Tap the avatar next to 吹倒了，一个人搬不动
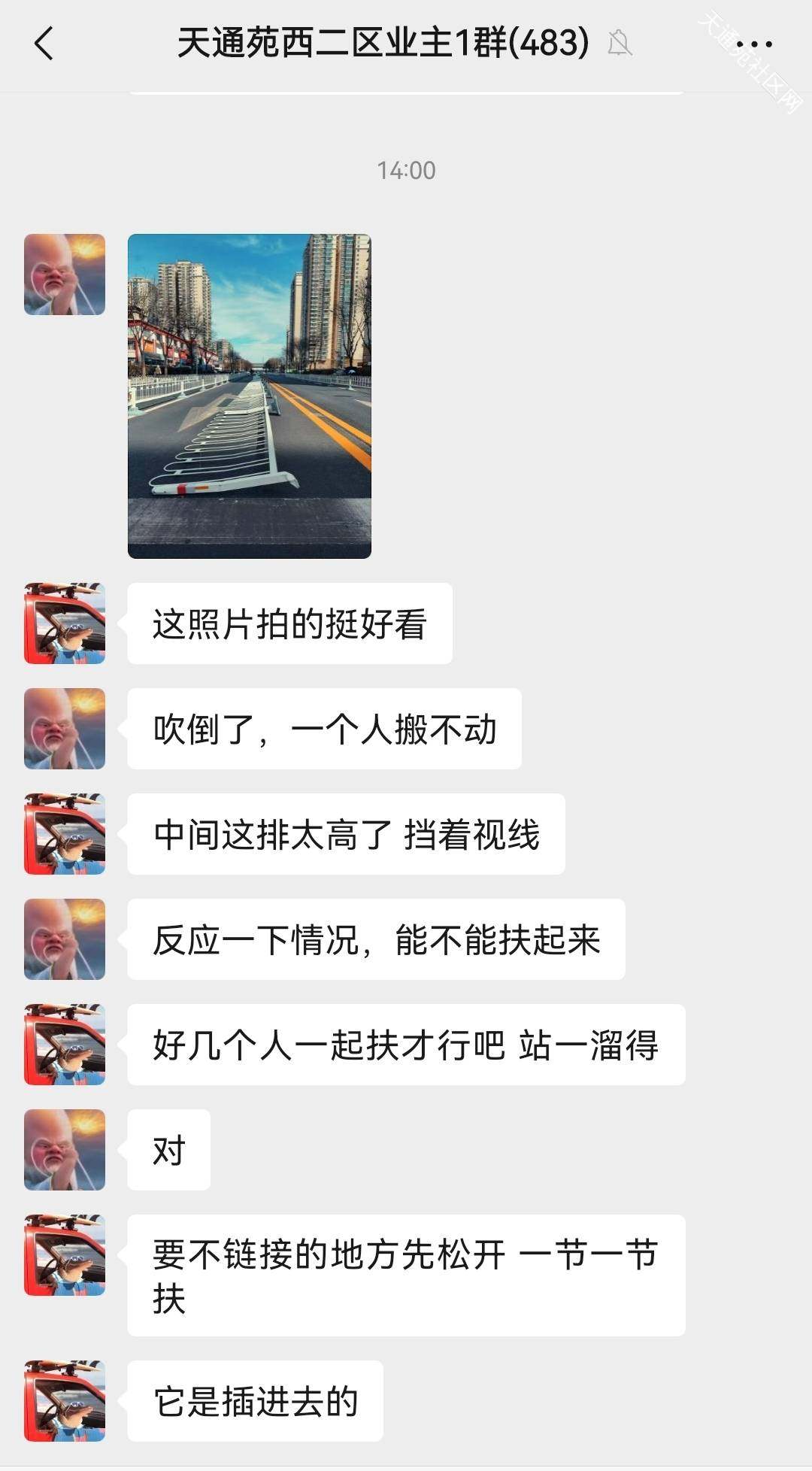Image resolution: width=812 pixels, height=1471 pixels. pos(65,729)
